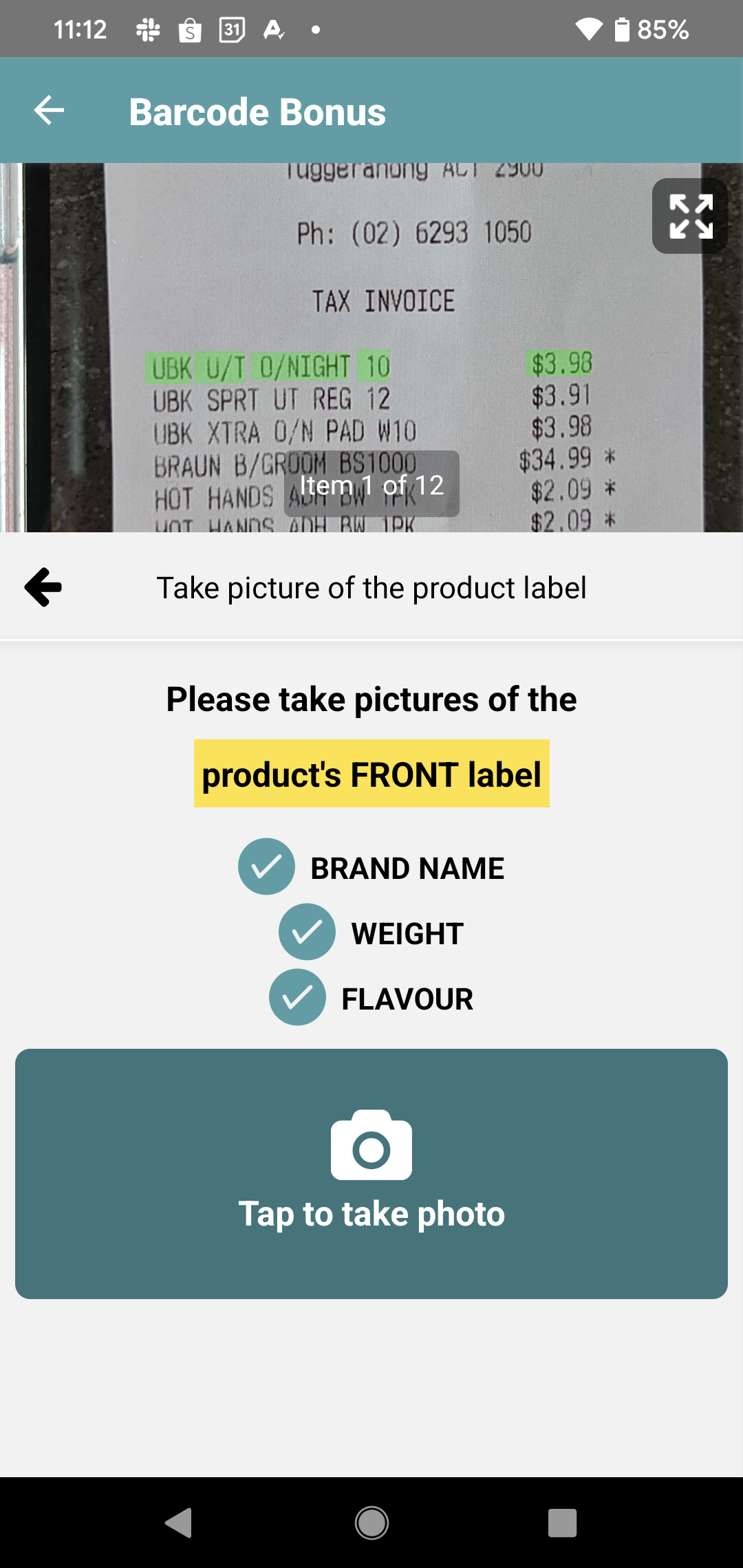Expand the receipt image to fullscreen
Viewport: 743px width, 1568px height.
(690, 216)
